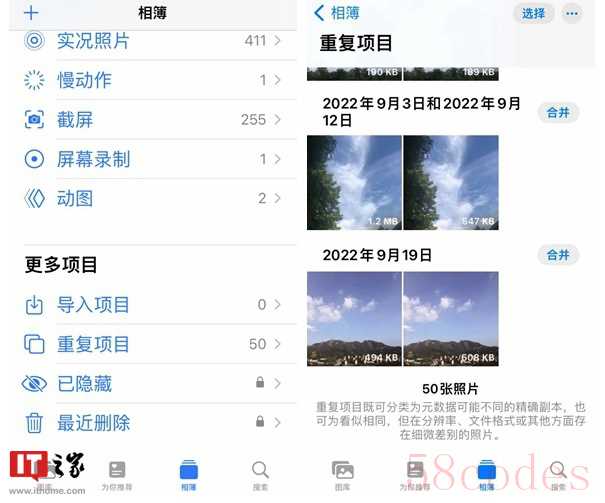Open the 导入项目 row

pyautogui.click(x=150, y=305)
